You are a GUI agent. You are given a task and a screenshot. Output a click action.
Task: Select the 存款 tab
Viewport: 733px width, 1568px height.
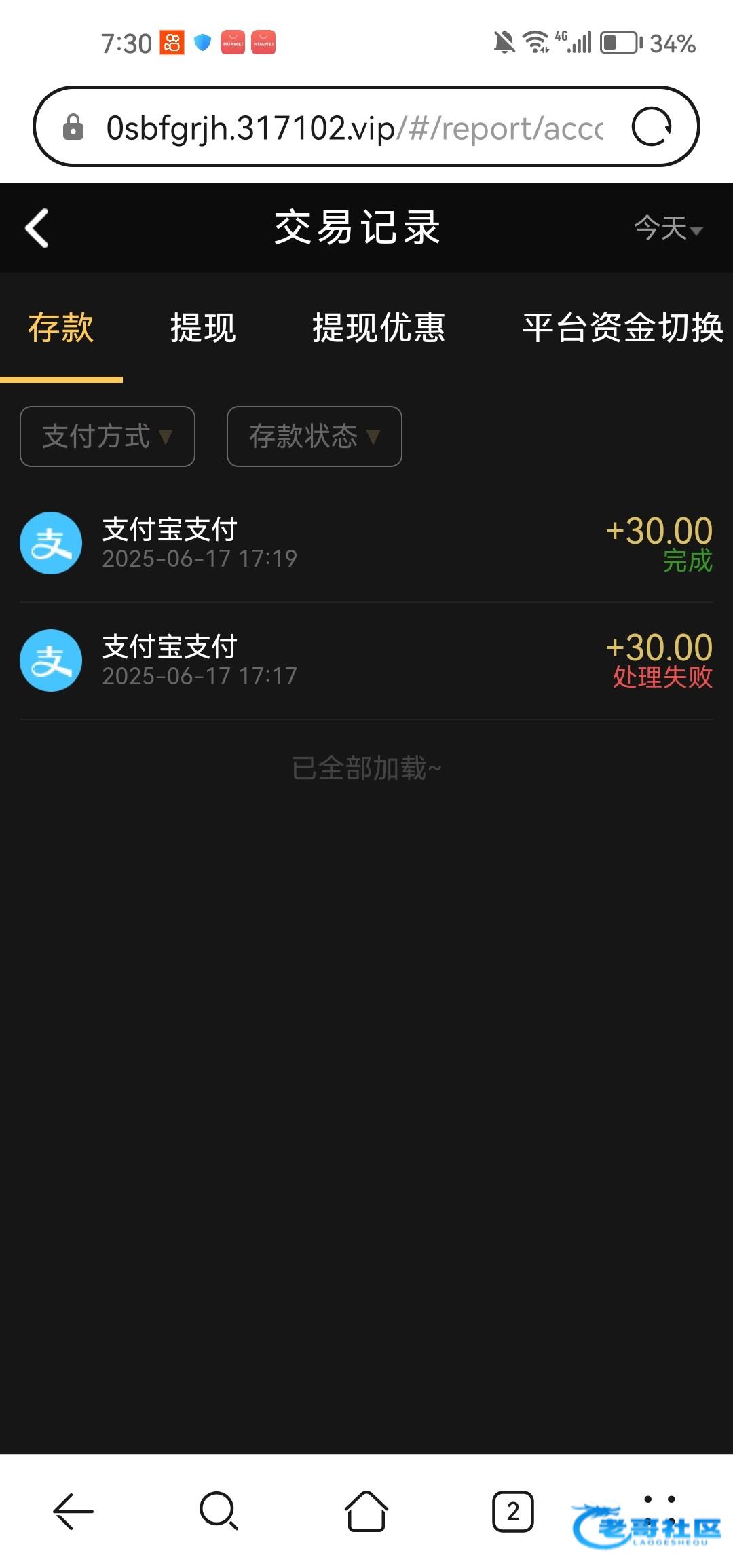point(61,328)
